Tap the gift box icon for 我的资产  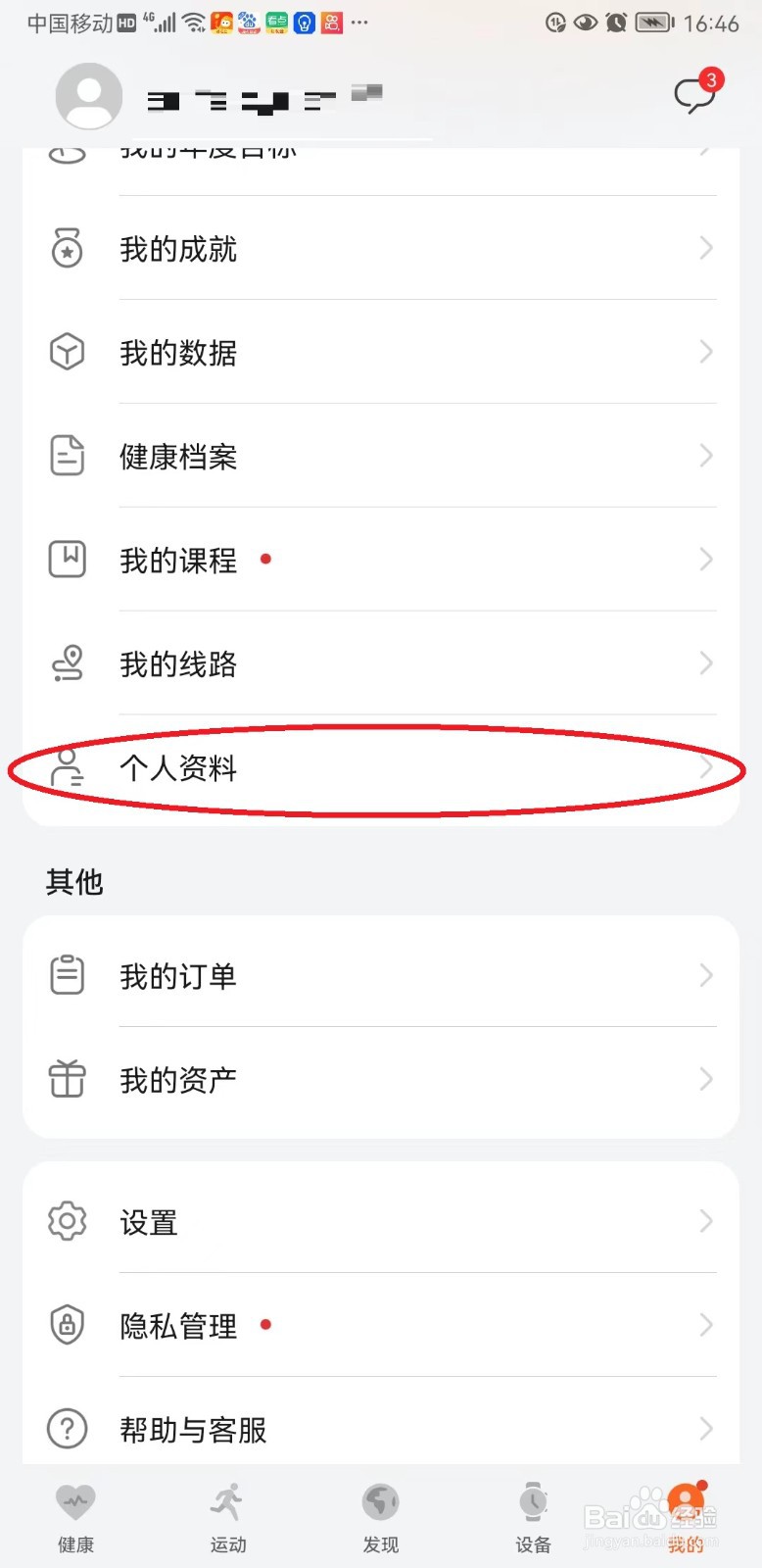point(67,1079)
